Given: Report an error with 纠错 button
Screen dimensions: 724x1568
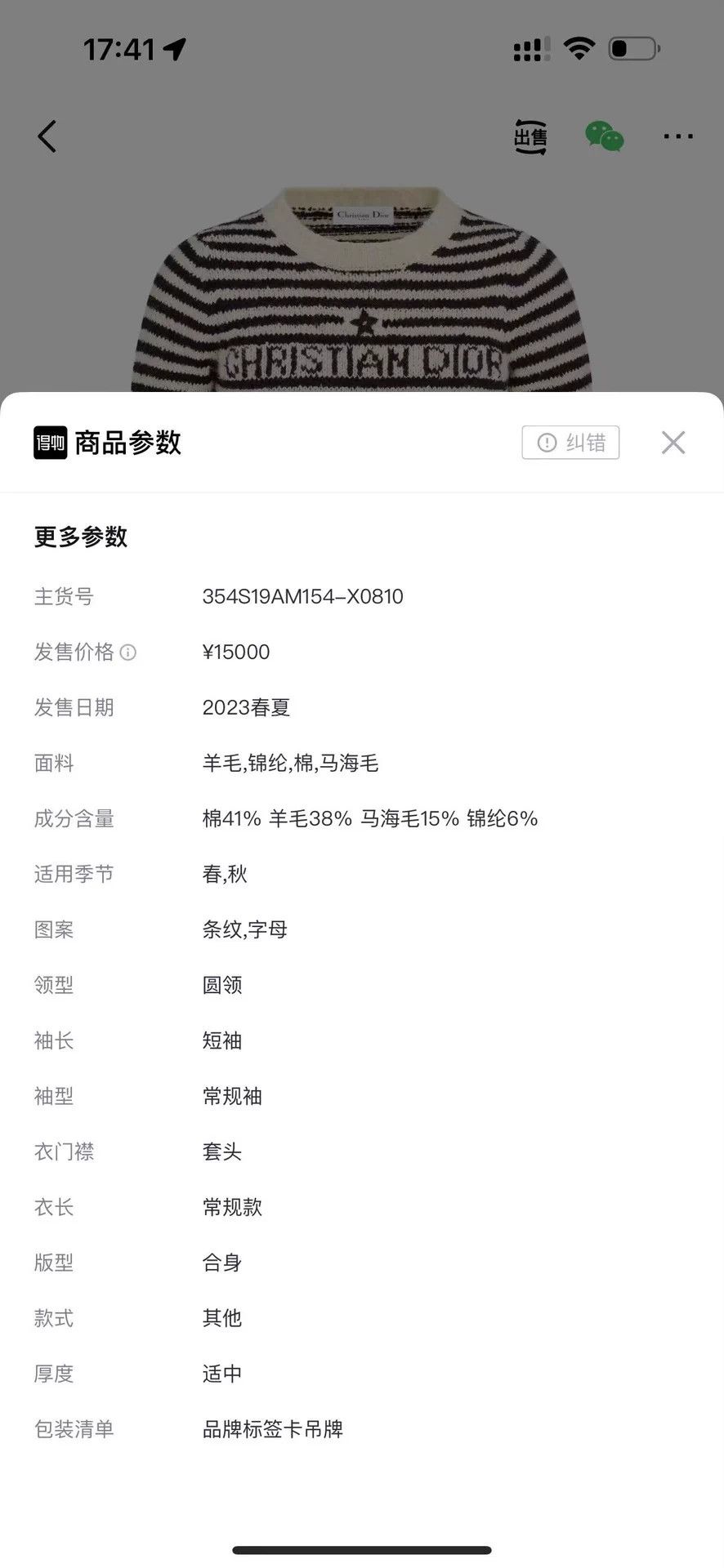Looking at the screenshot, I should coord(570,442).
